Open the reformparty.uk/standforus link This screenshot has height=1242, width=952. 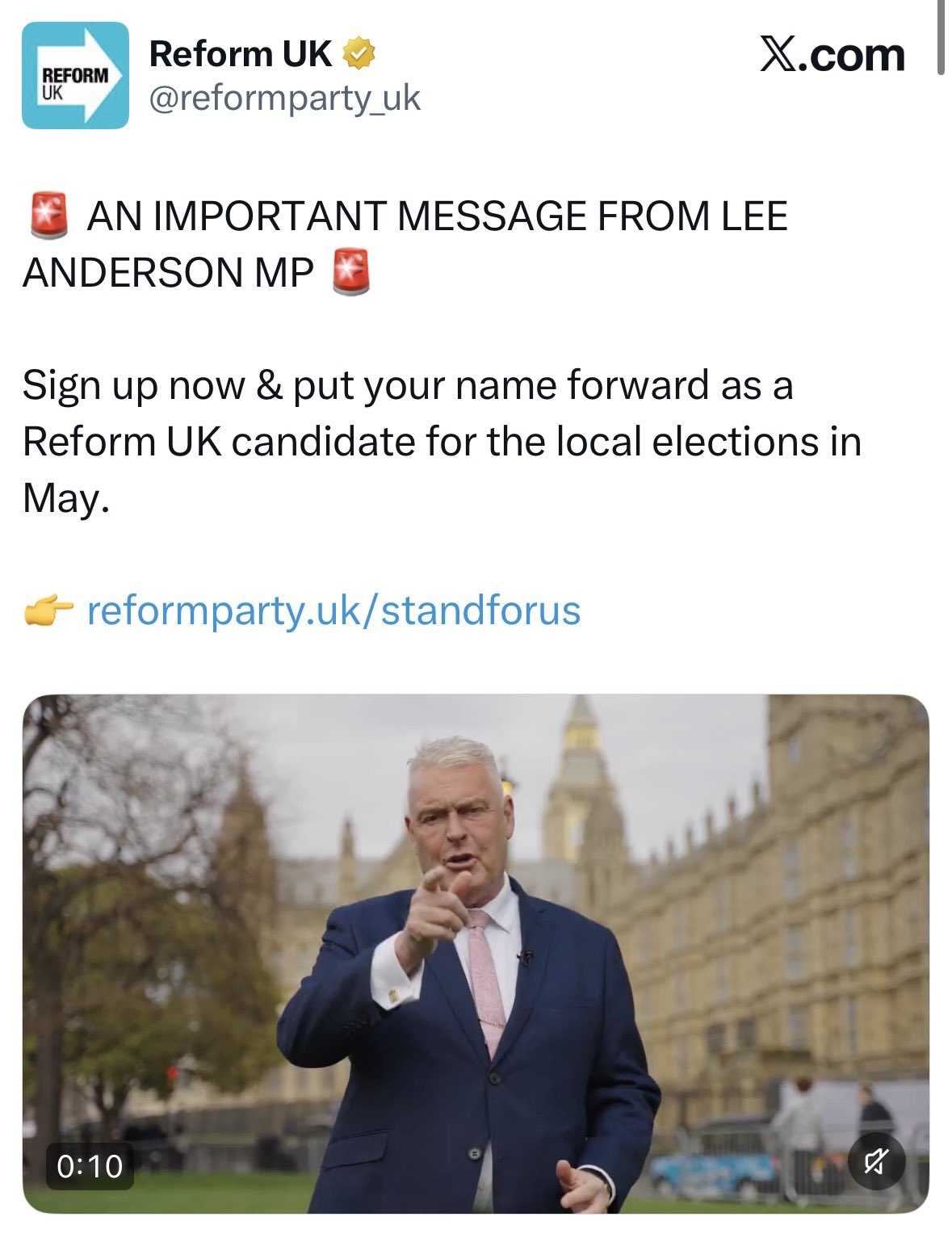tap(333, 611)
